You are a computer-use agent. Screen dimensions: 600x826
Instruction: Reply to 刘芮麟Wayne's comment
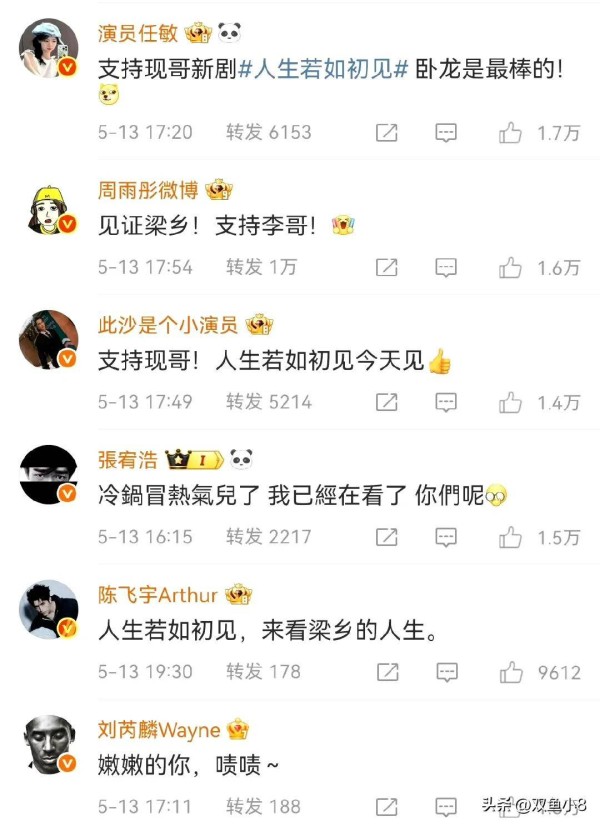coord(446,806)
